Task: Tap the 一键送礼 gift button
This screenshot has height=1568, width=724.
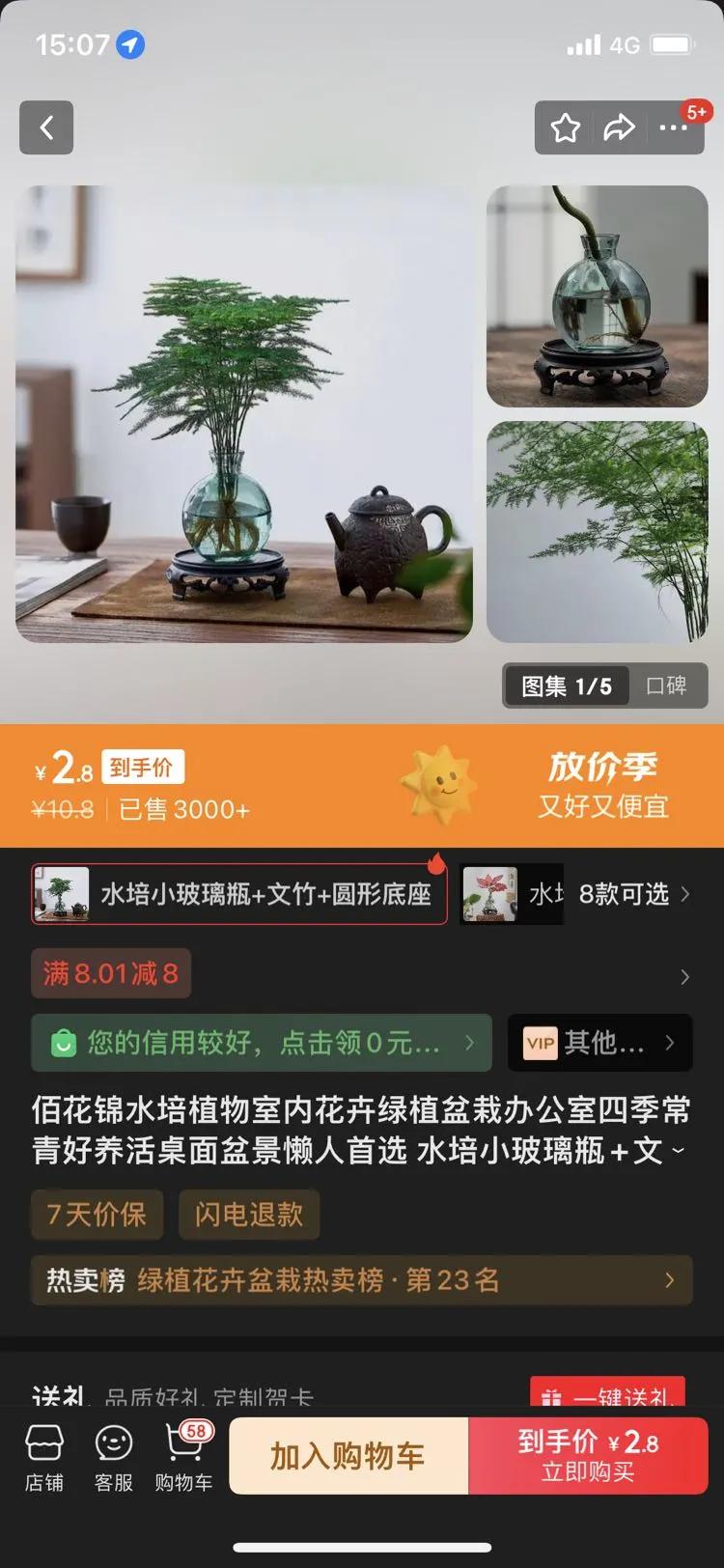Action: coord(608,1393)
